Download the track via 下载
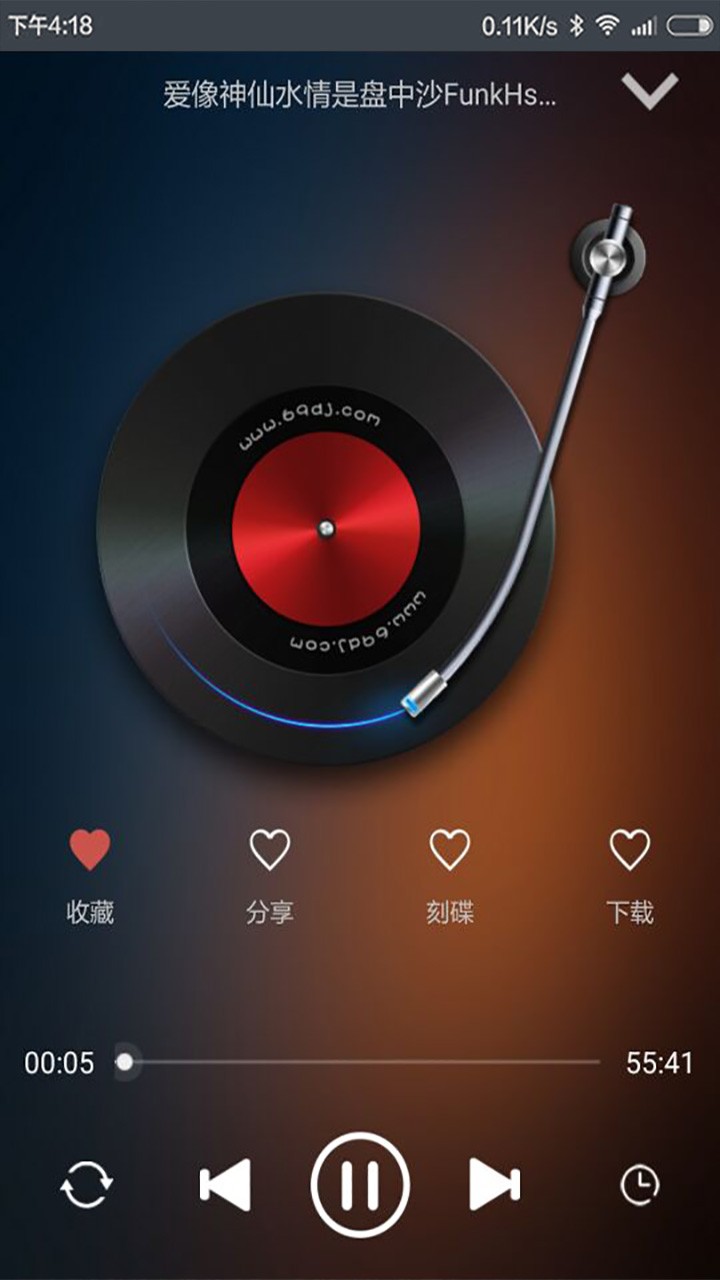This screenshot has width=720, height=1280. tap(630, 850)
